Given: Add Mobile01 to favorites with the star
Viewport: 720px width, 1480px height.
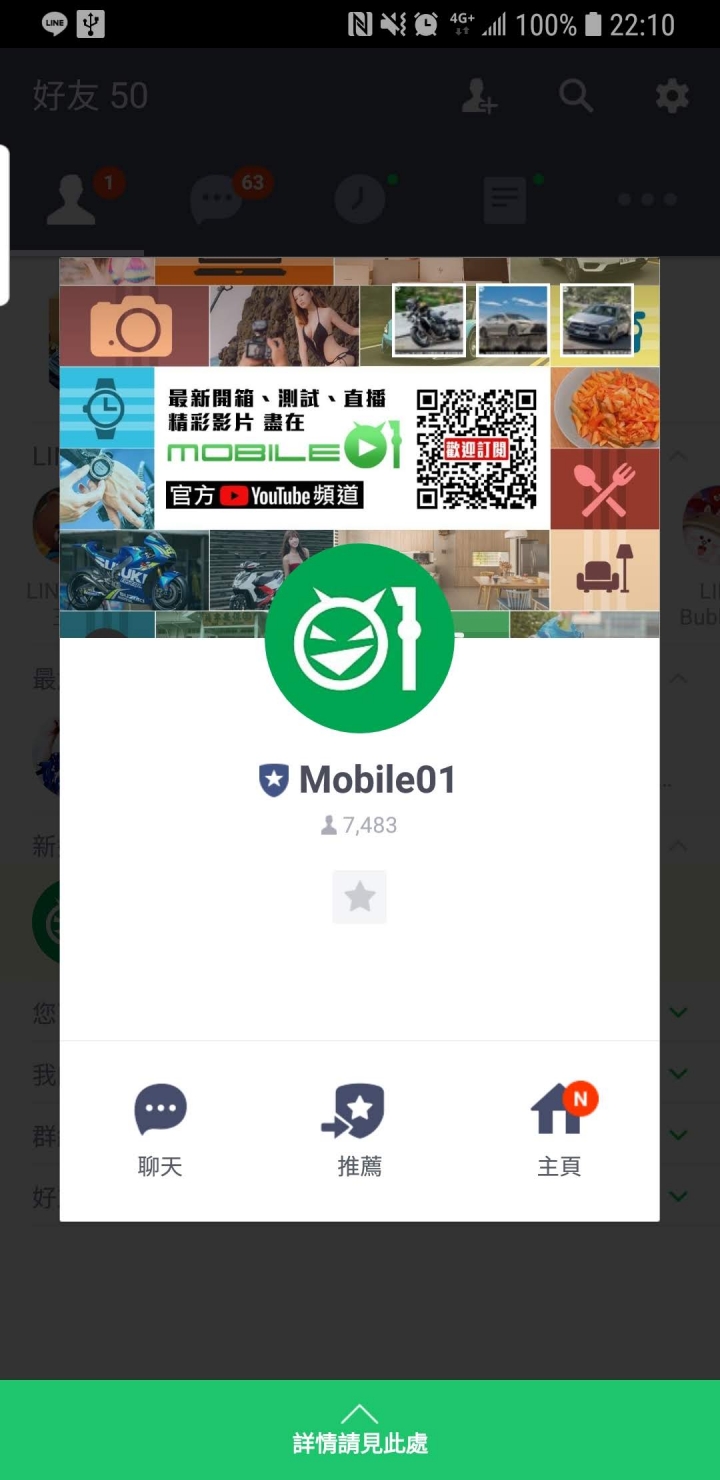Looking at the screenshot, I should coord(359,897).
